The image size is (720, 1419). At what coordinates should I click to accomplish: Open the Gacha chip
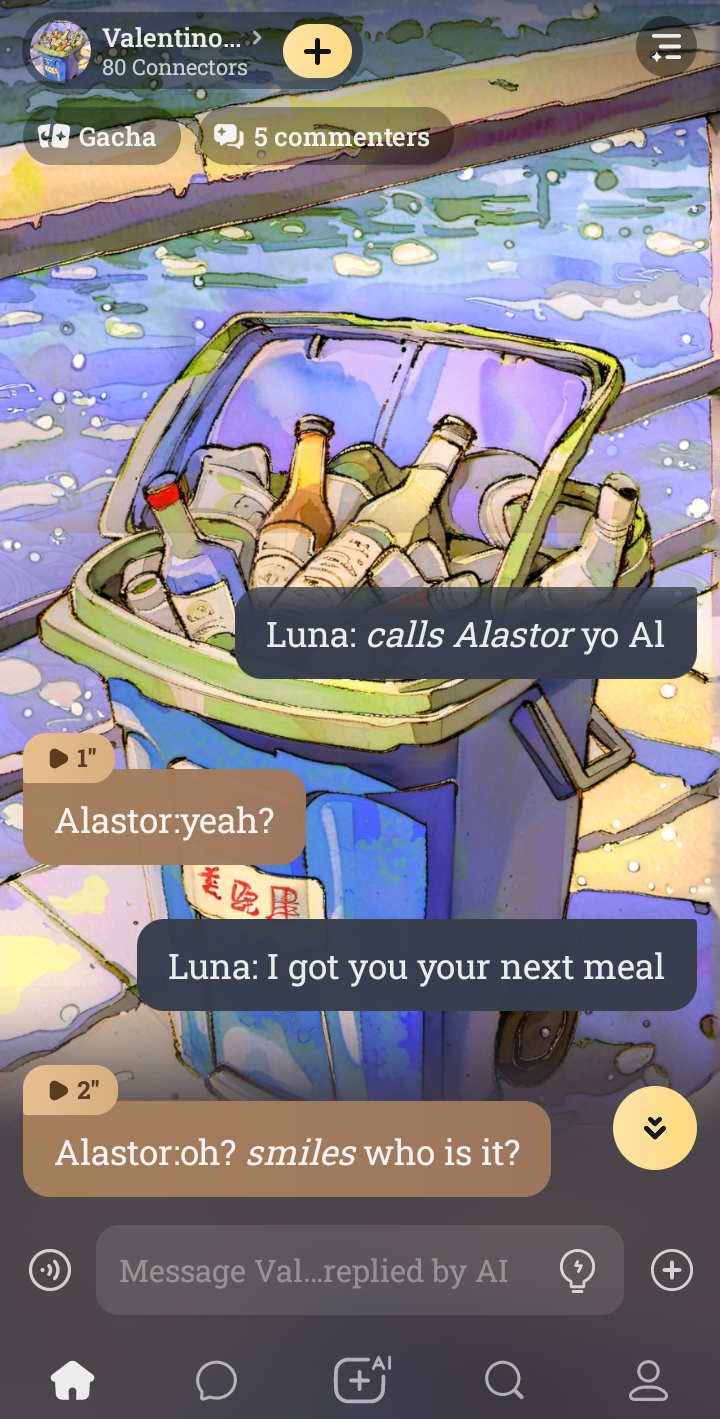tap(100, 137)
